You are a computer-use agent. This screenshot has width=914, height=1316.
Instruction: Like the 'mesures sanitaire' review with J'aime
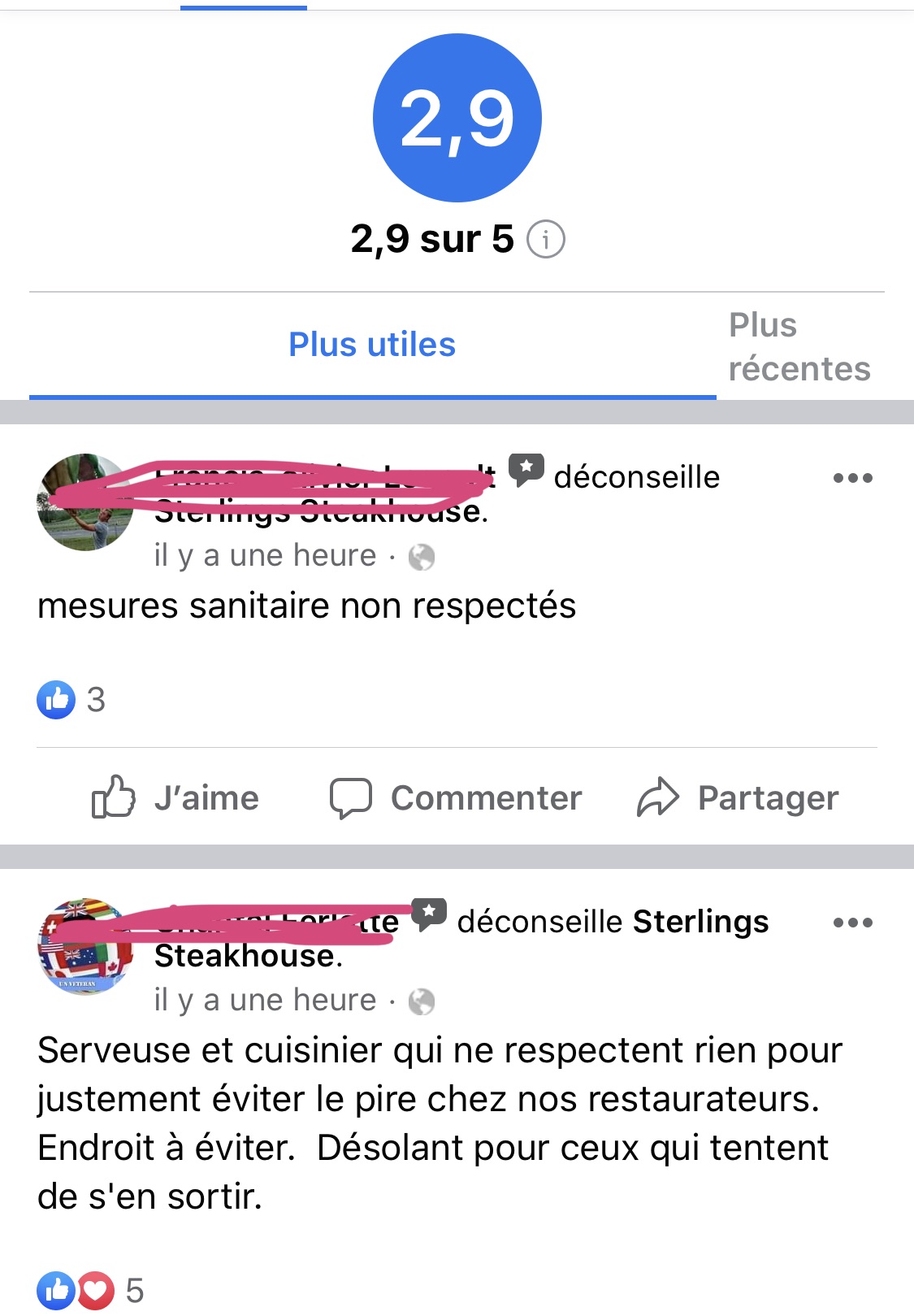[175, 797]
